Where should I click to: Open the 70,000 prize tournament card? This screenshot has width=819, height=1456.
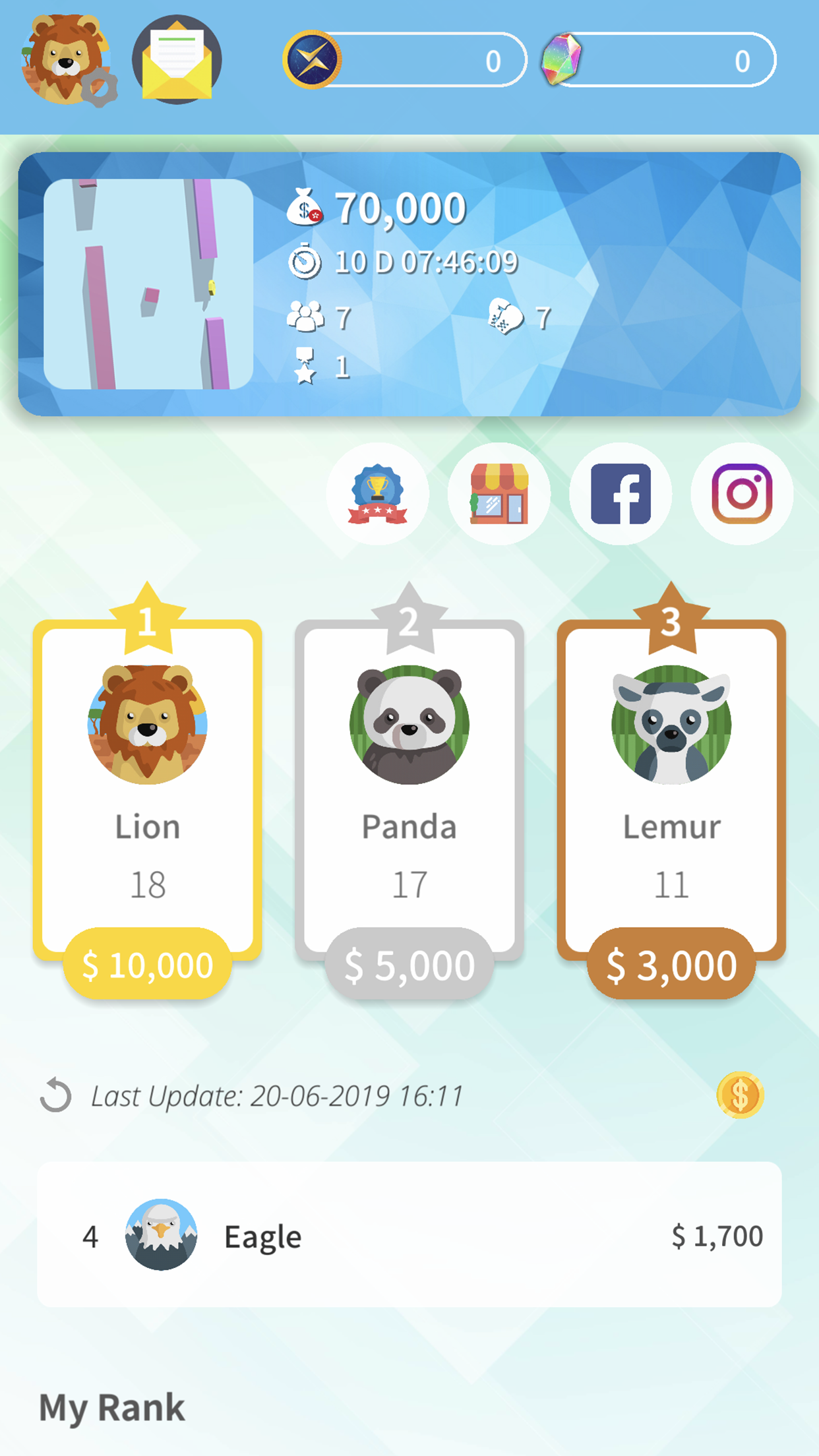tap(409, 284)
